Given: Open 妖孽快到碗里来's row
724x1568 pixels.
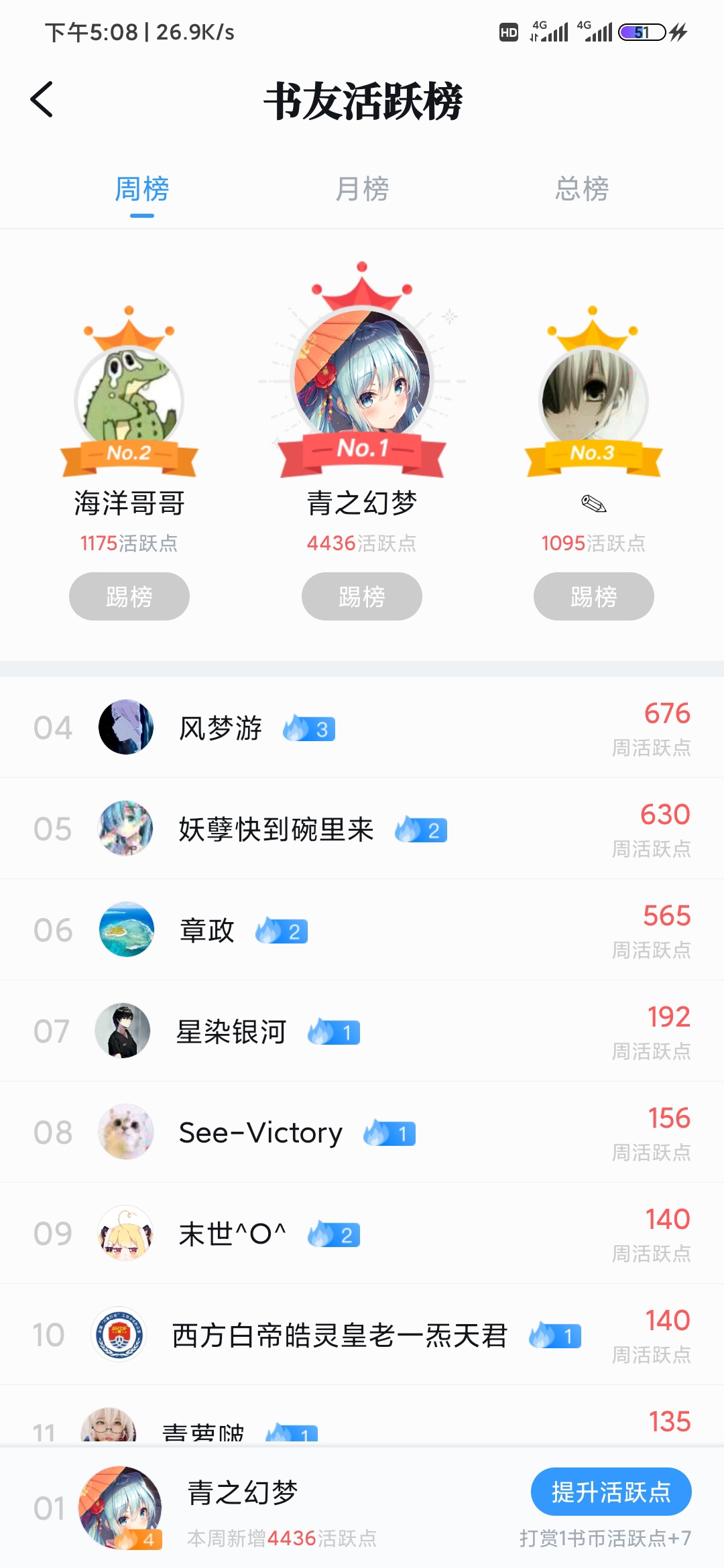Looking at the screenshot, I should 362,829.
